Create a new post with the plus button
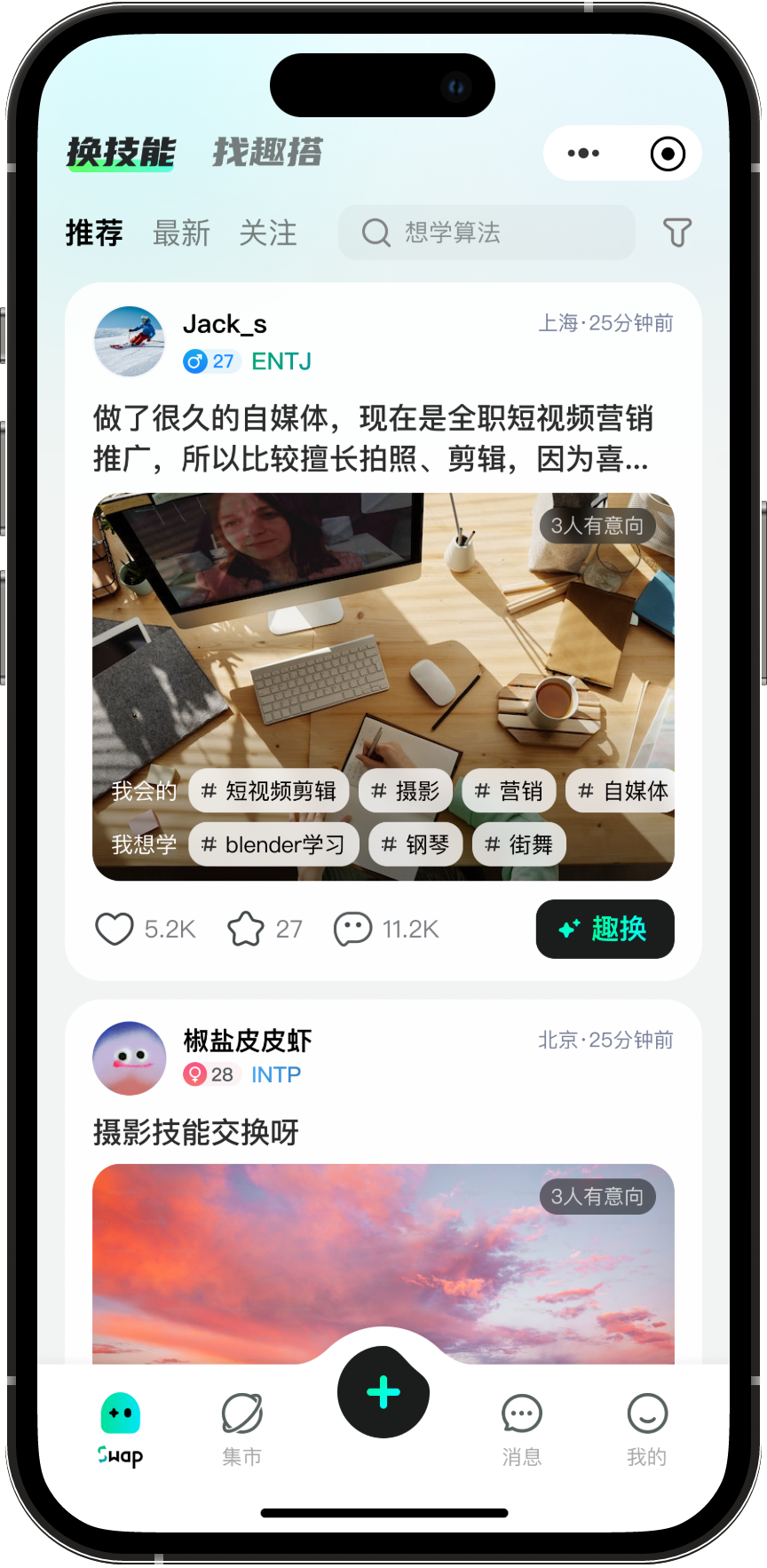The width and height of the screenshot is (767, 1568). [383, 1392]
